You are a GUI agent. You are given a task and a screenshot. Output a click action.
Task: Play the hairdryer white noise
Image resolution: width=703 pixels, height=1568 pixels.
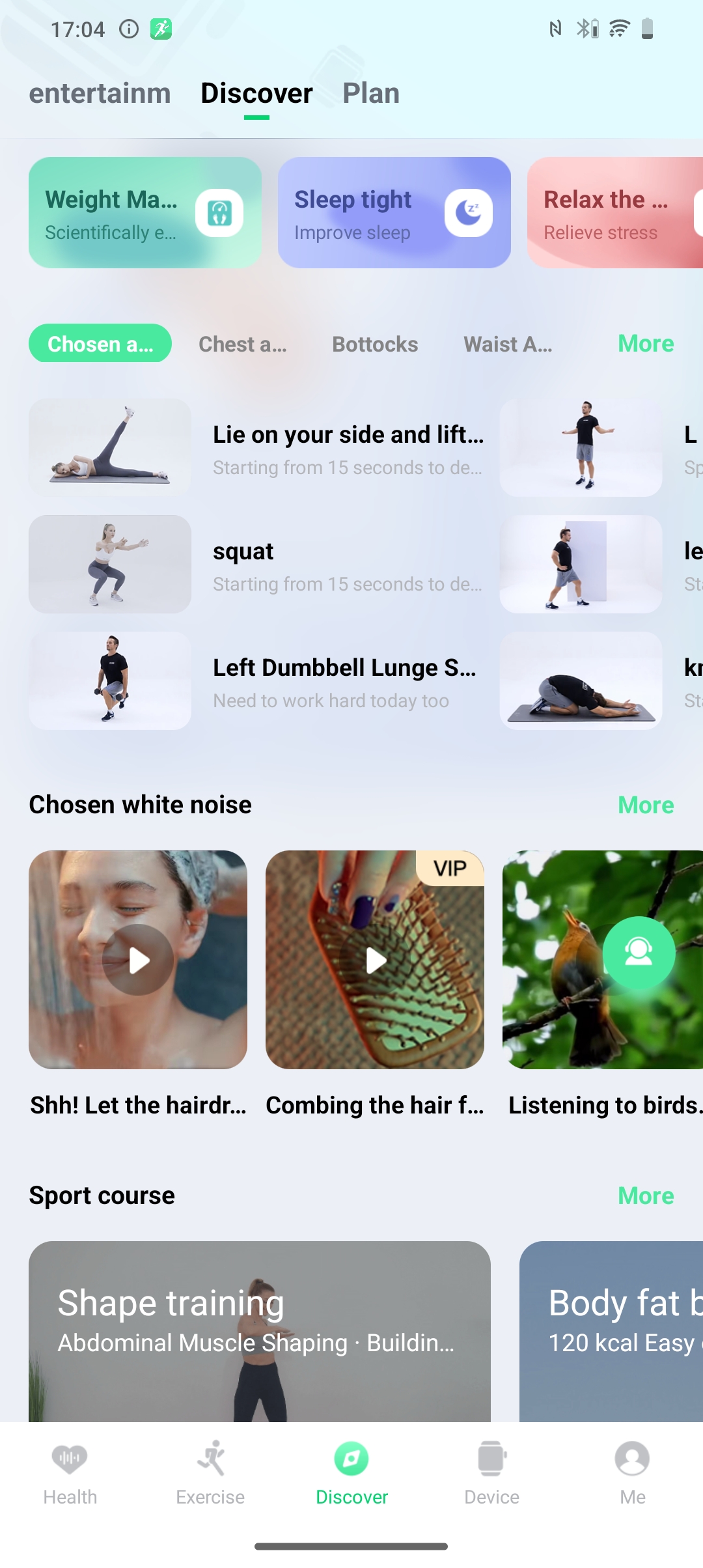click(138, 960)
